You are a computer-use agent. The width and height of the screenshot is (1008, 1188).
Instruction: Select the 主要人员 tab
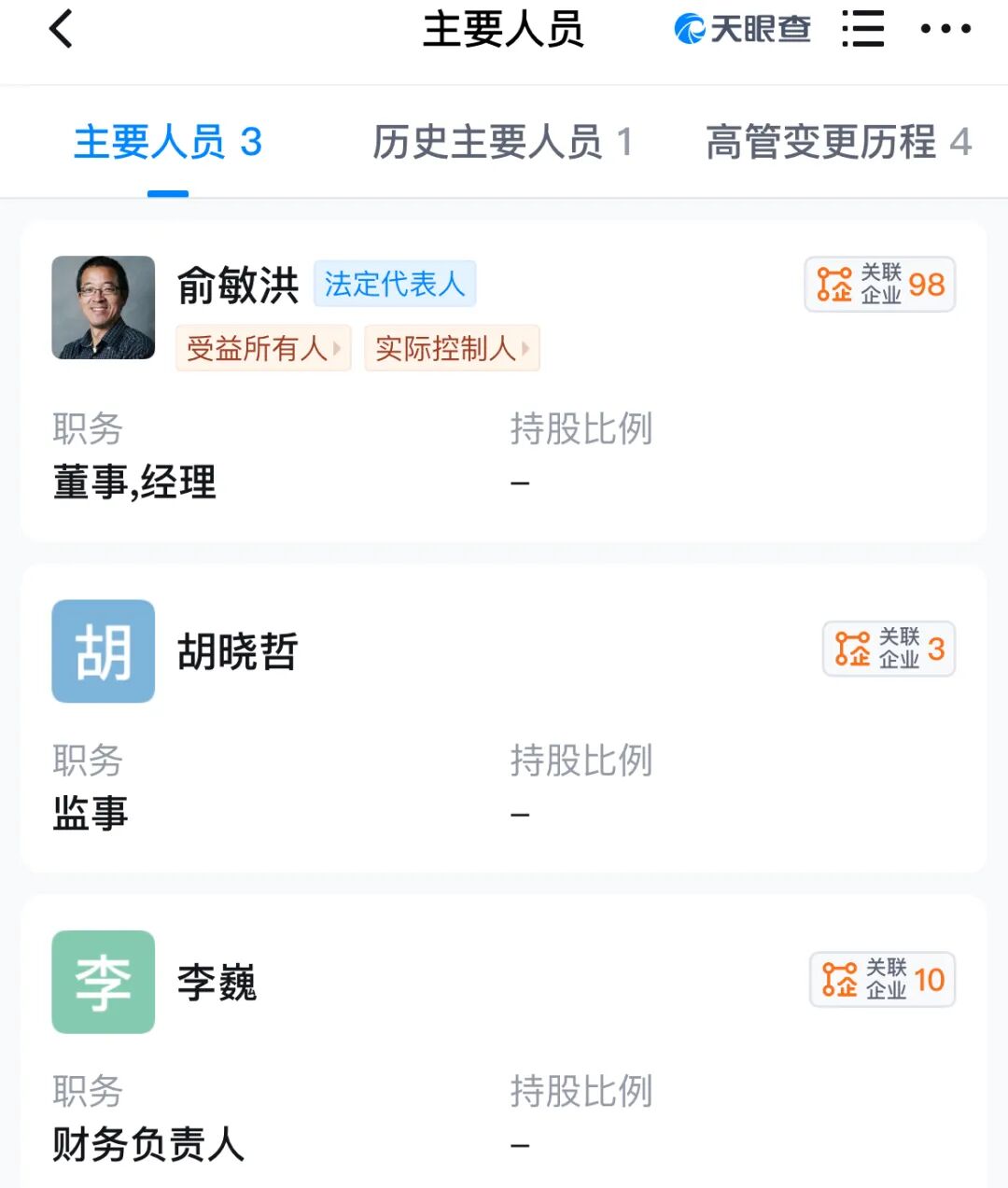168,142
